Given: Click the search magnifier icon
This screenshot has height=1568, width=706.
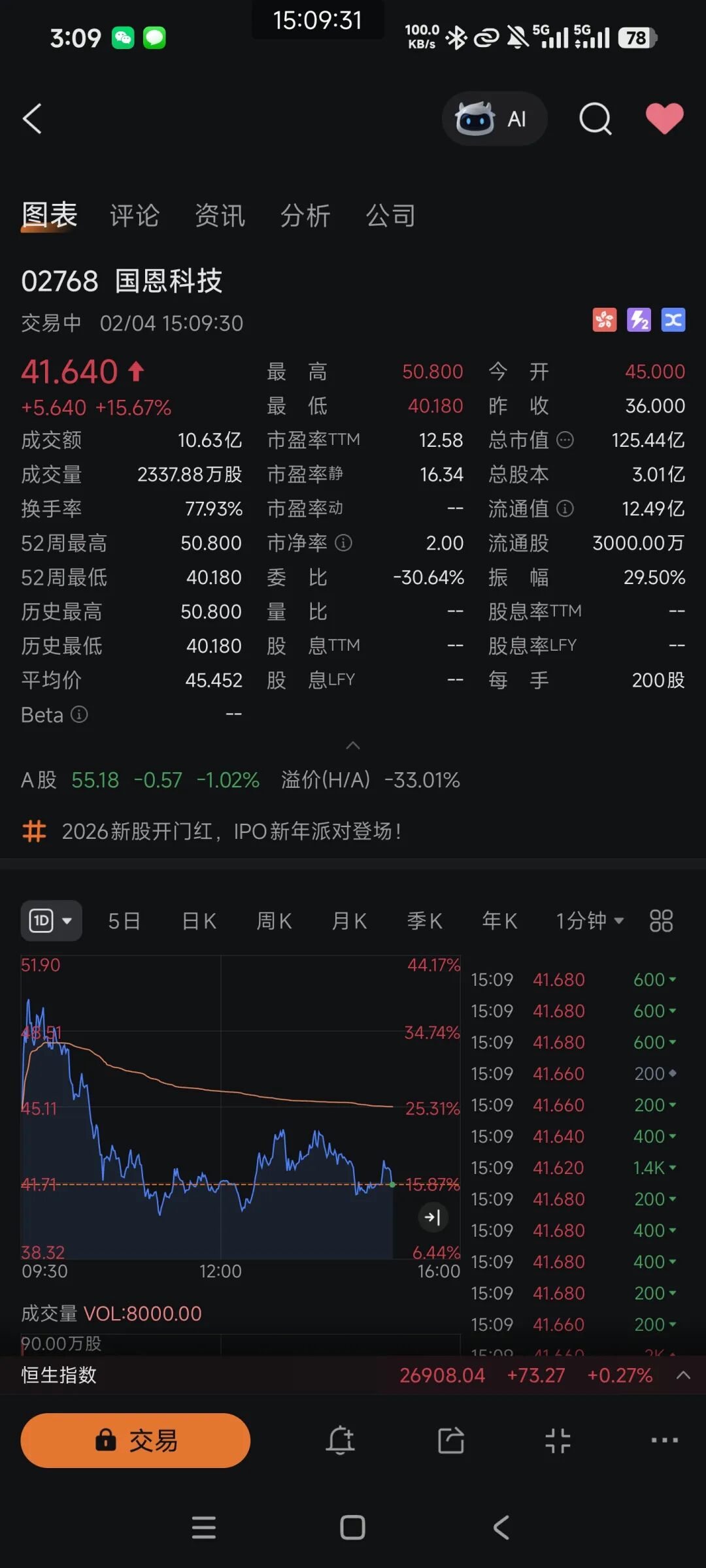Looking at the screenshot, I should (594, 119).
